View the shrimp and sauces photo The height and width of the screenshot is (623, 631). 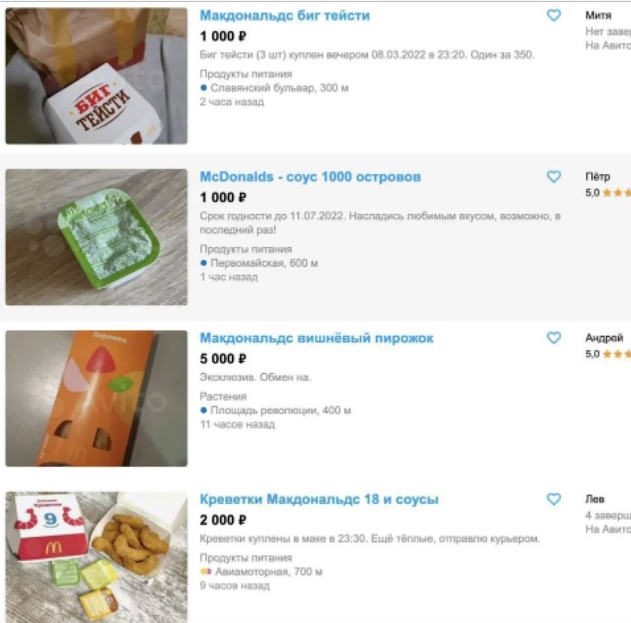[x=96, y=556]
